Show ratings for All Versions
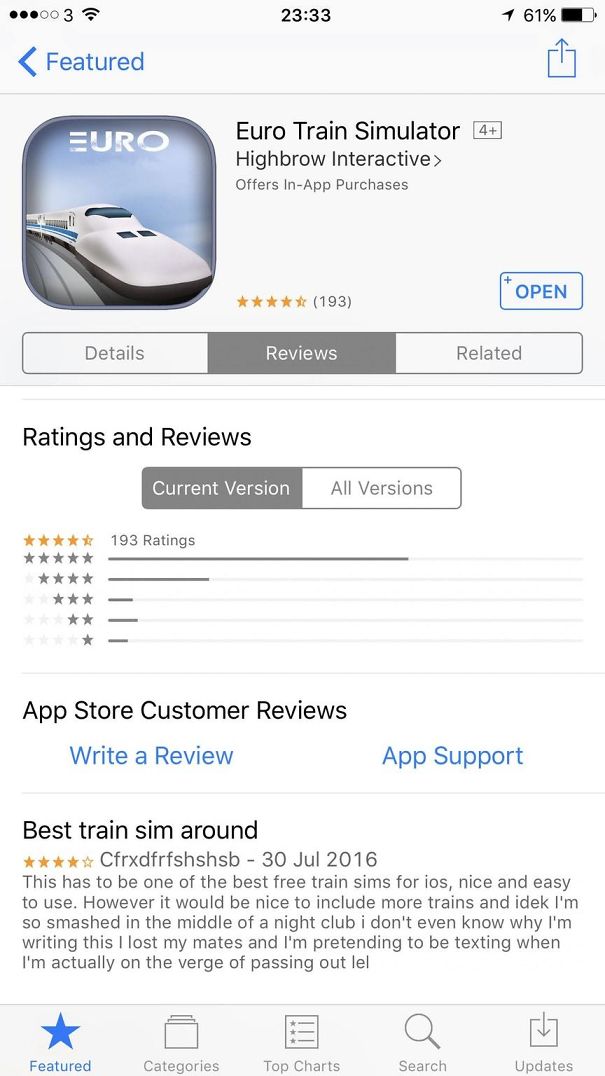The width and height of the screenshot is (605, 1076). pyautogui.click(x=381, y=488)
